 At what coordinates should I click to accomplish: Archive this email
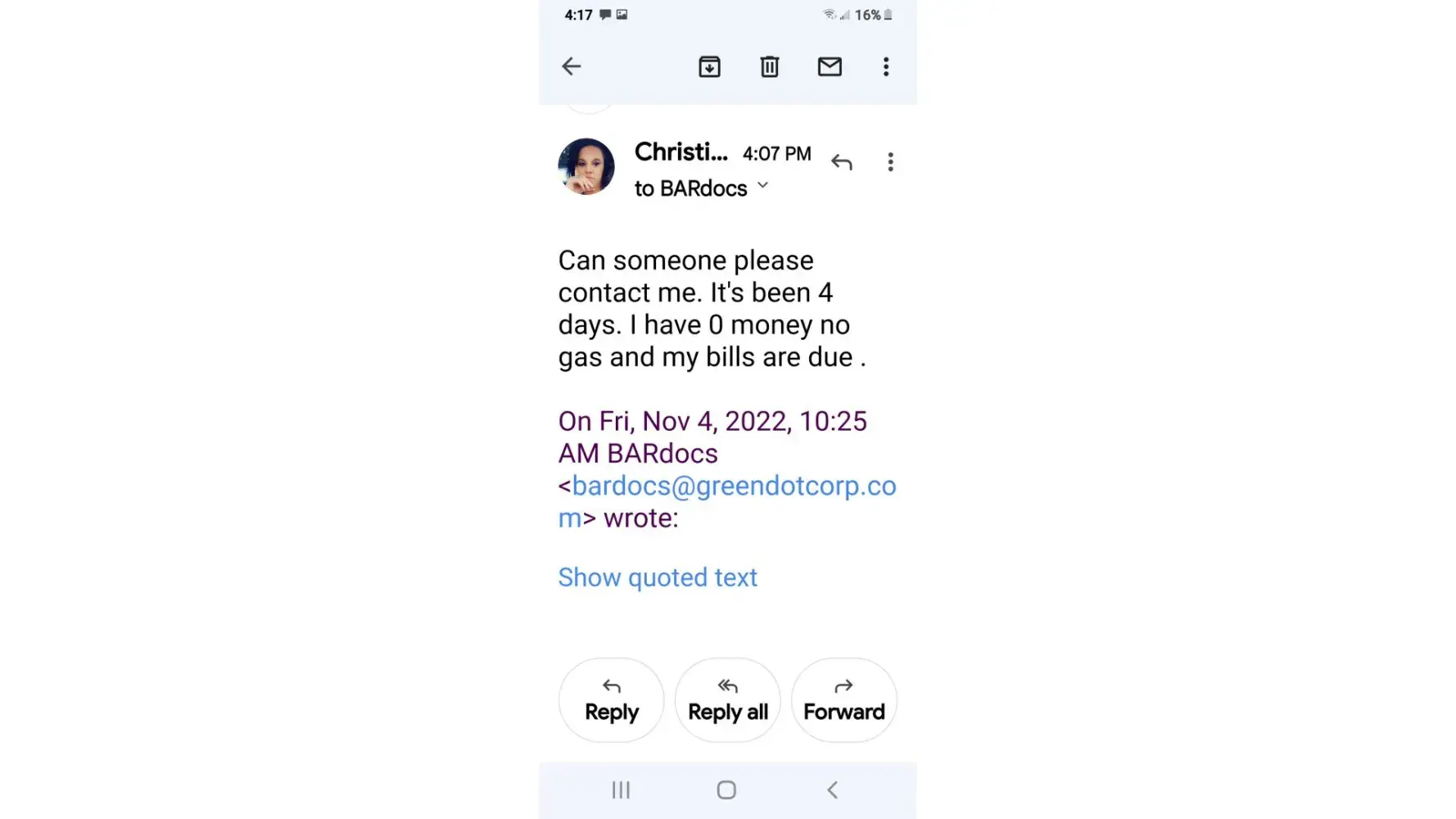point(709,66)
